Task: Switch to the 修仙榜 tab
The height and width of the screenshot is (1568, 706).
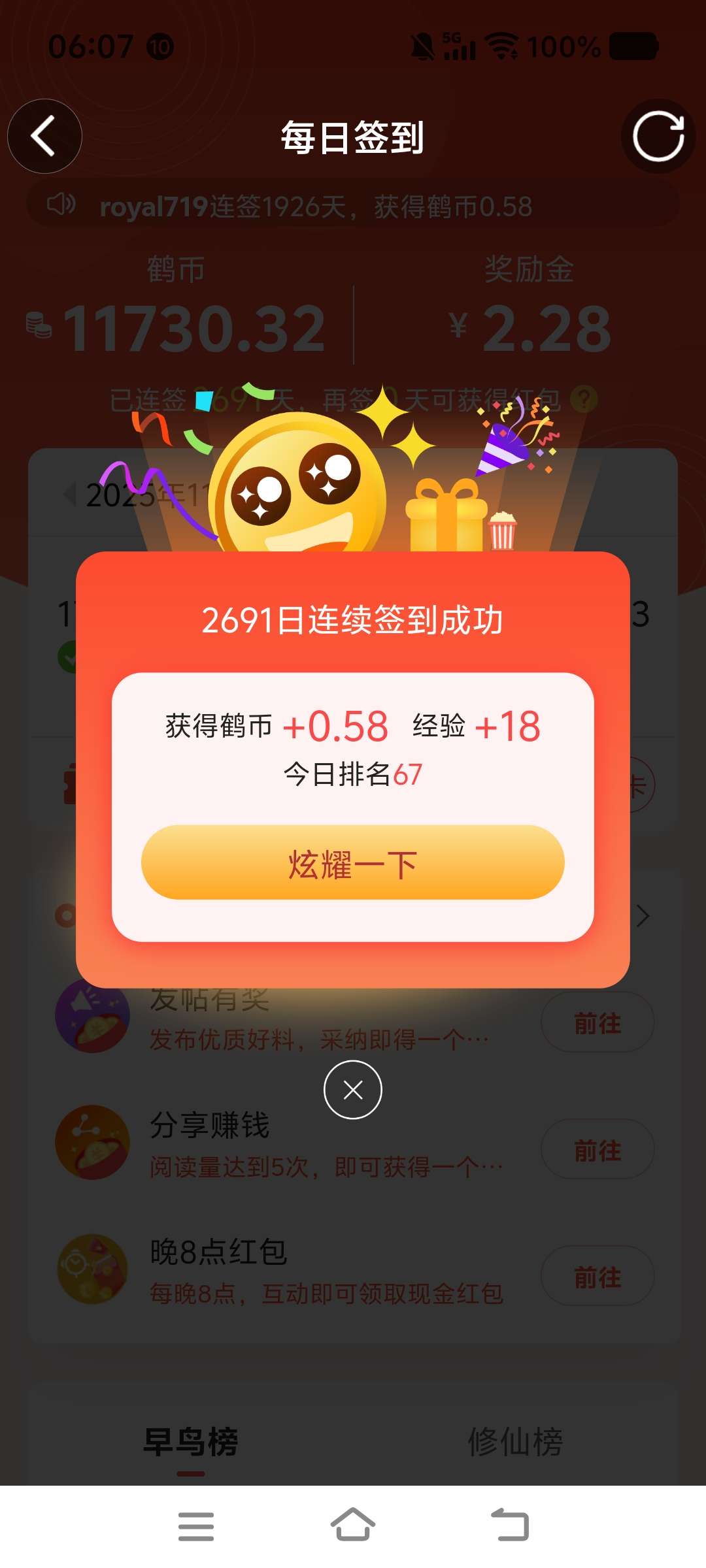Action: [515, 1441]
